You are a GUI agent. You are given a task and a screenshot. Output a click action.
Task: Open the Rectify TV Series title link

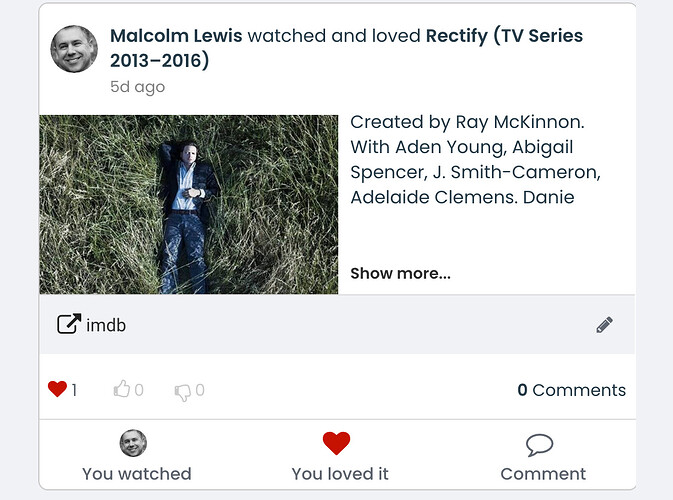tap(504, 36)
